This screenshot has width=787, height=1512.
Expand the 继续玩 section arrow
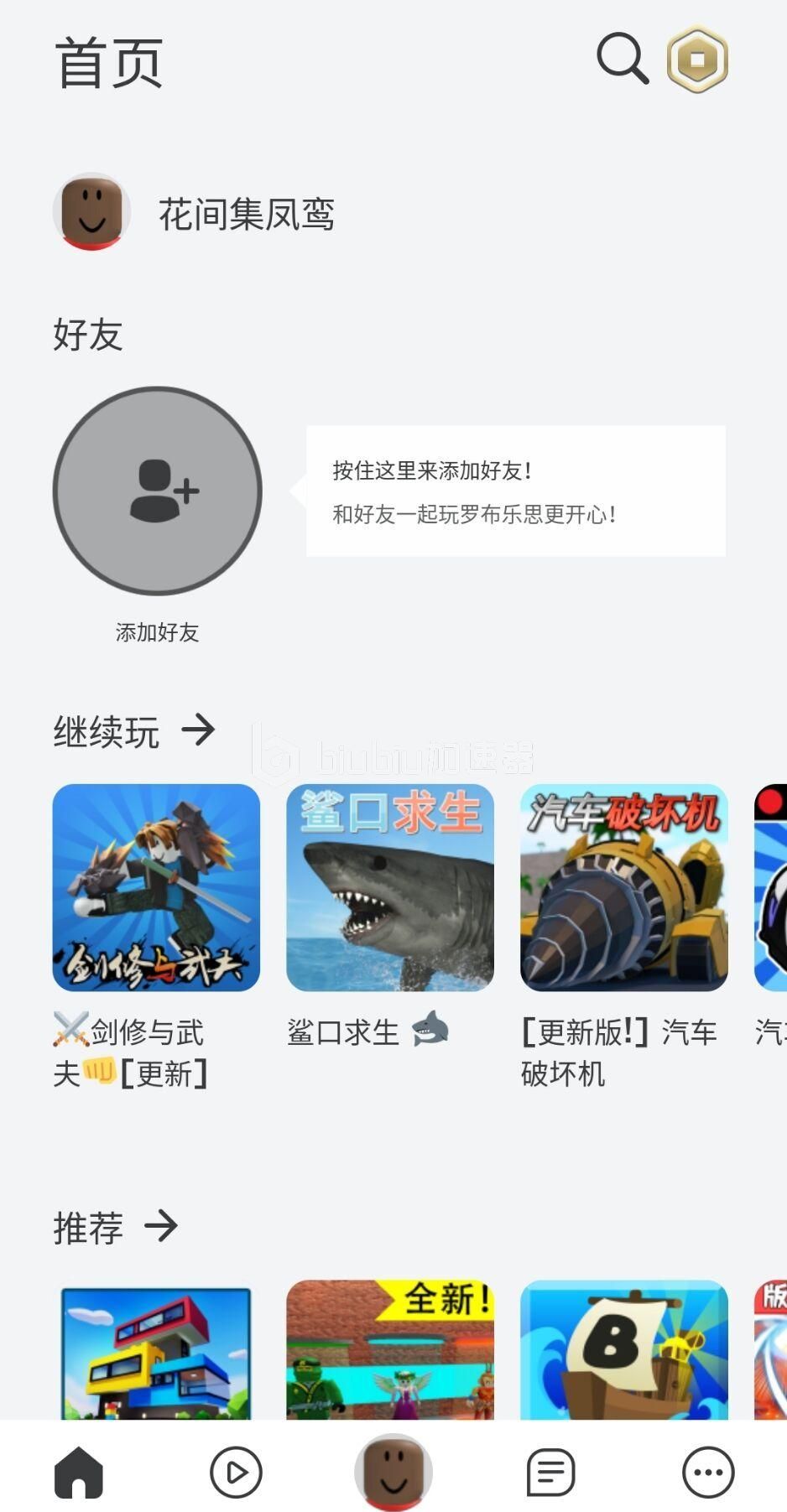coord(199,730)
